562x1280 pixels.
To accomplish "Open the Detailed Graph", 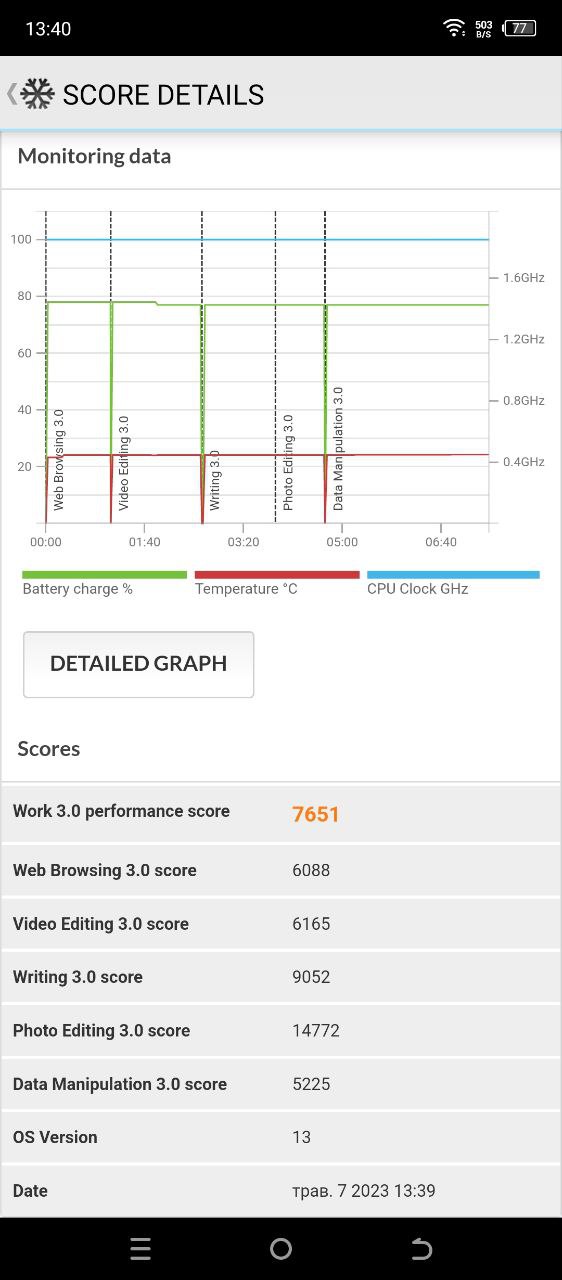I will click(x=138, y=664).
